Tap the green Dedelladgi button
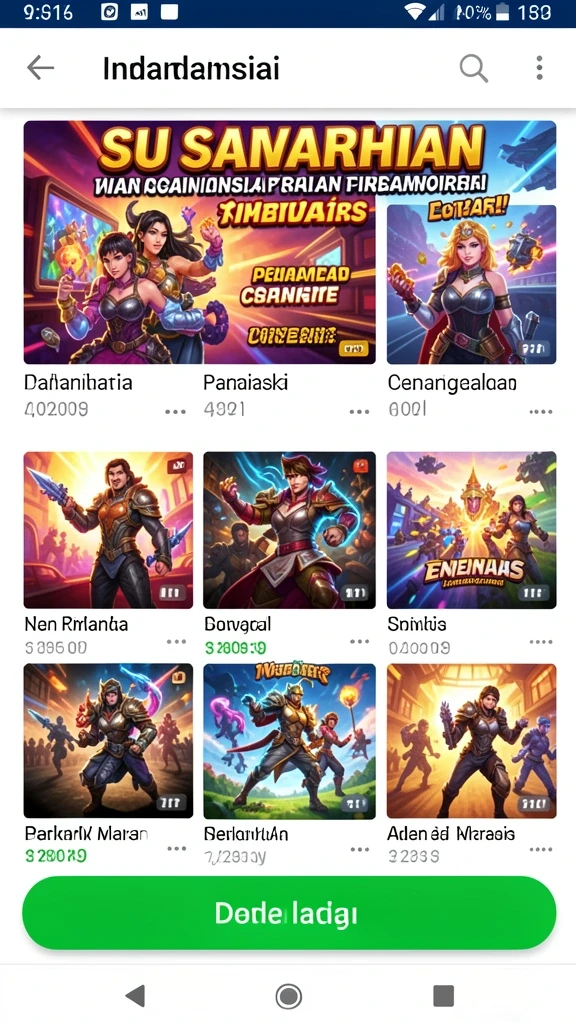Screen dimensions: 576x1024 click(x=289, y=912)
